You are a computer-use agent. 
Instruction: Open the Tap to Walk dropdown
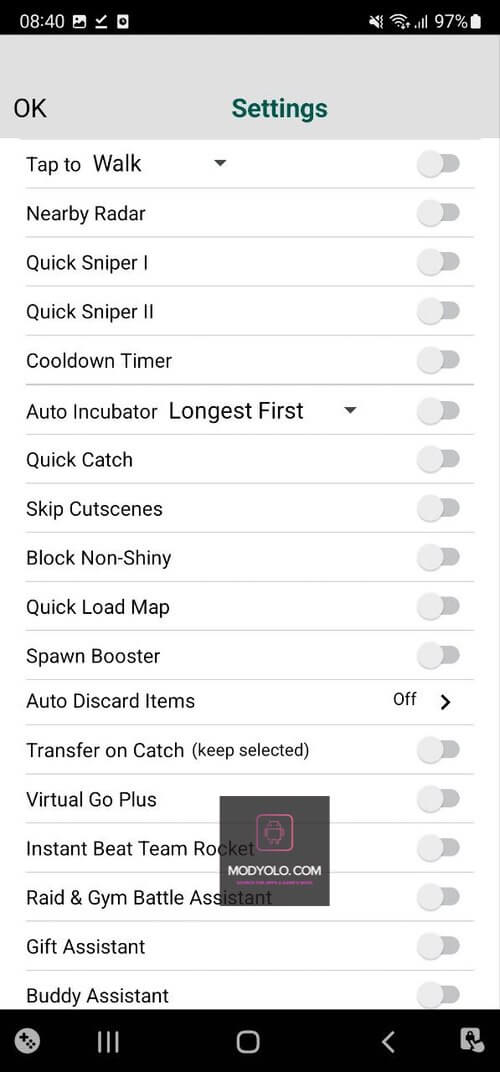click(x=159, y=163)
